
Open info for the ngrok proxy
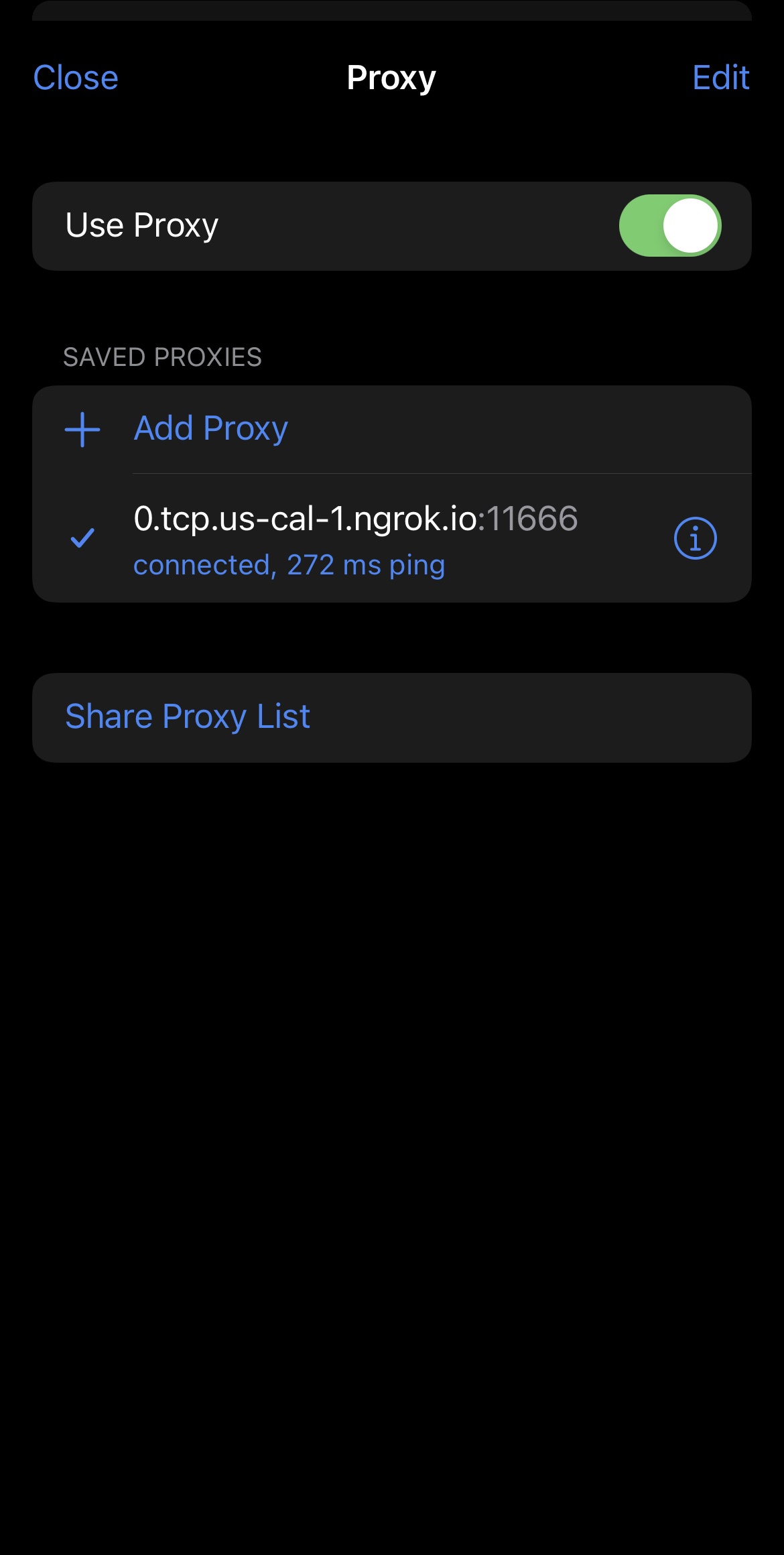(695, 538)
